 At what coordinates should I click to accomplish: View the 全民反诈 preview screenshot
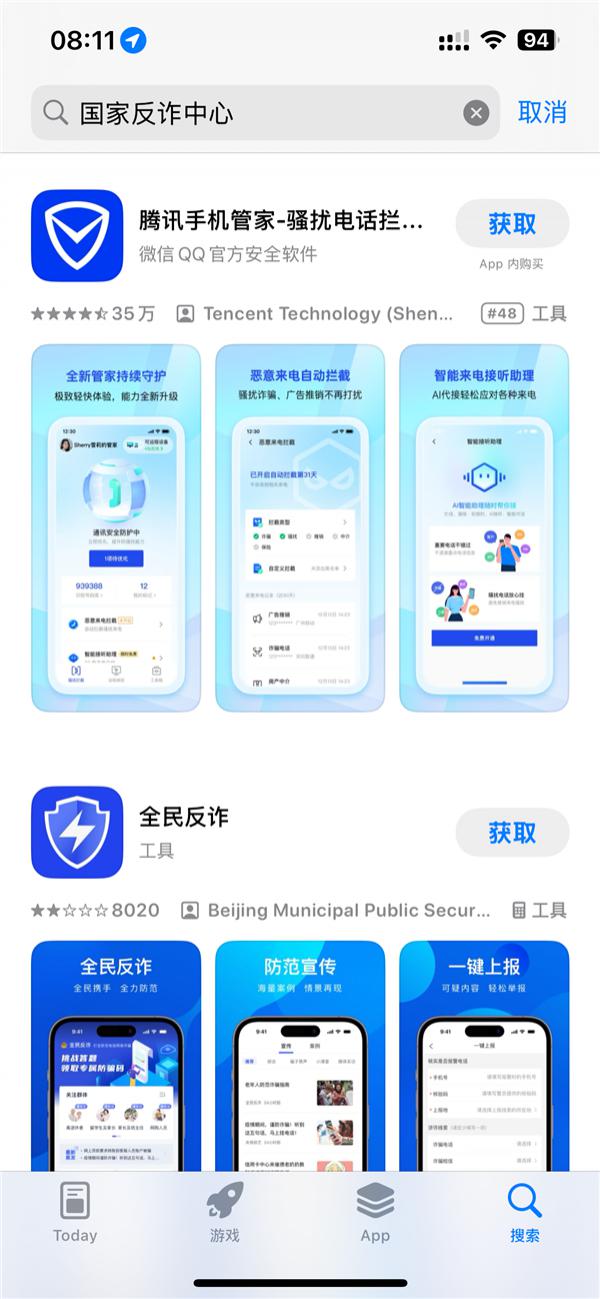pyautogui.click(x=116, y=1055)
